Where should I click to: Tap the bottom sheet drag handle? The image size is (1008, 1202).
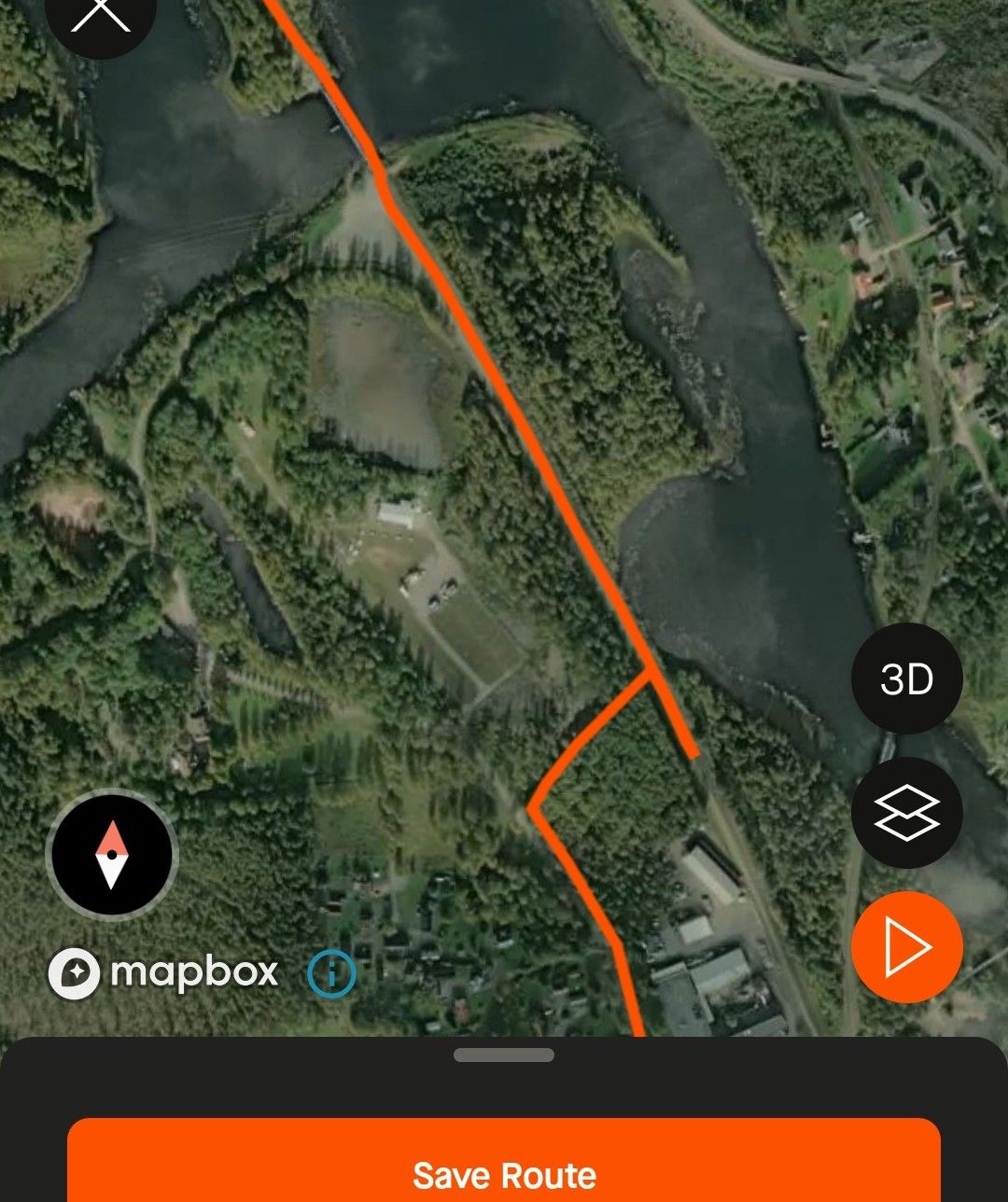tap(504, 1055)
